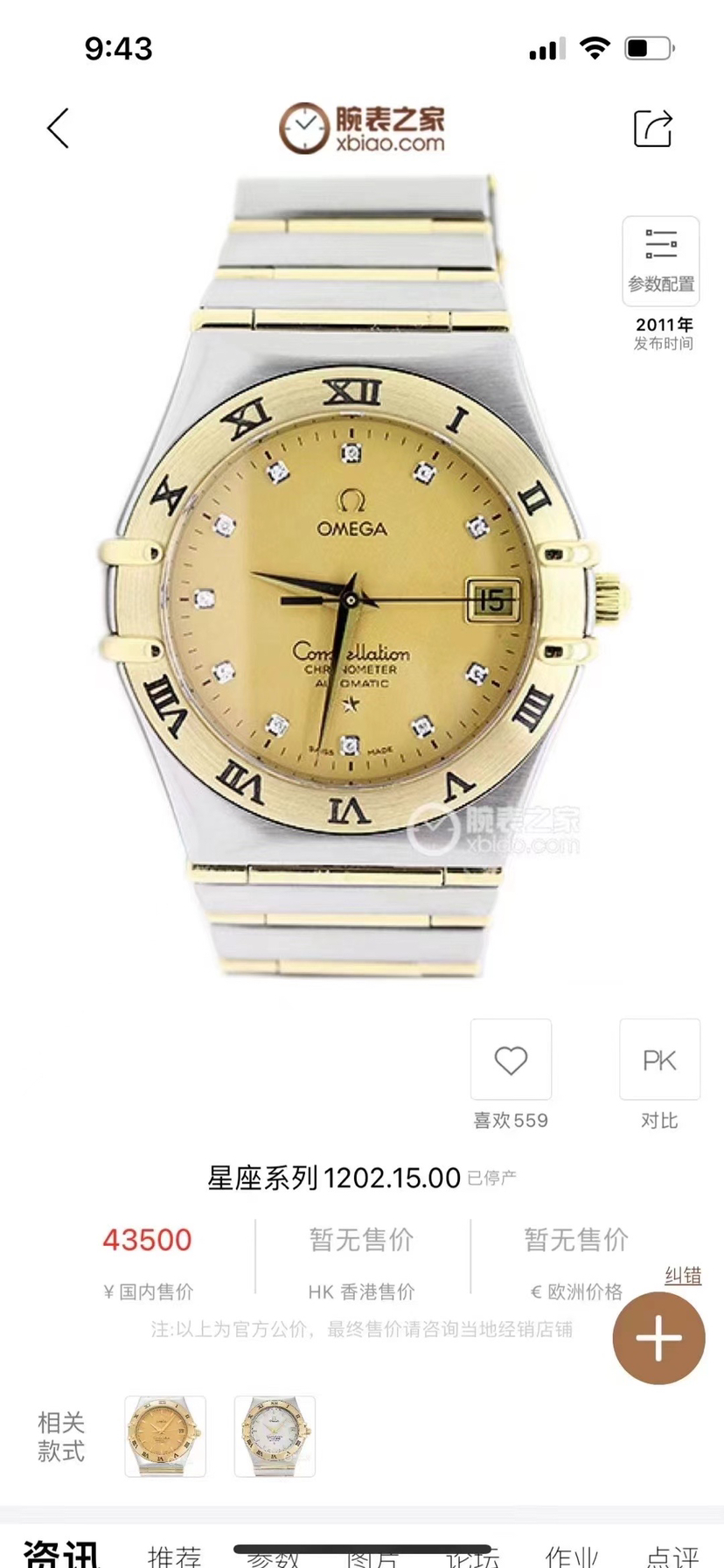The height and width of the screenshot is (1568, 724).
Task: Switch to the 资讯 tab
Action: (59, 1556)
